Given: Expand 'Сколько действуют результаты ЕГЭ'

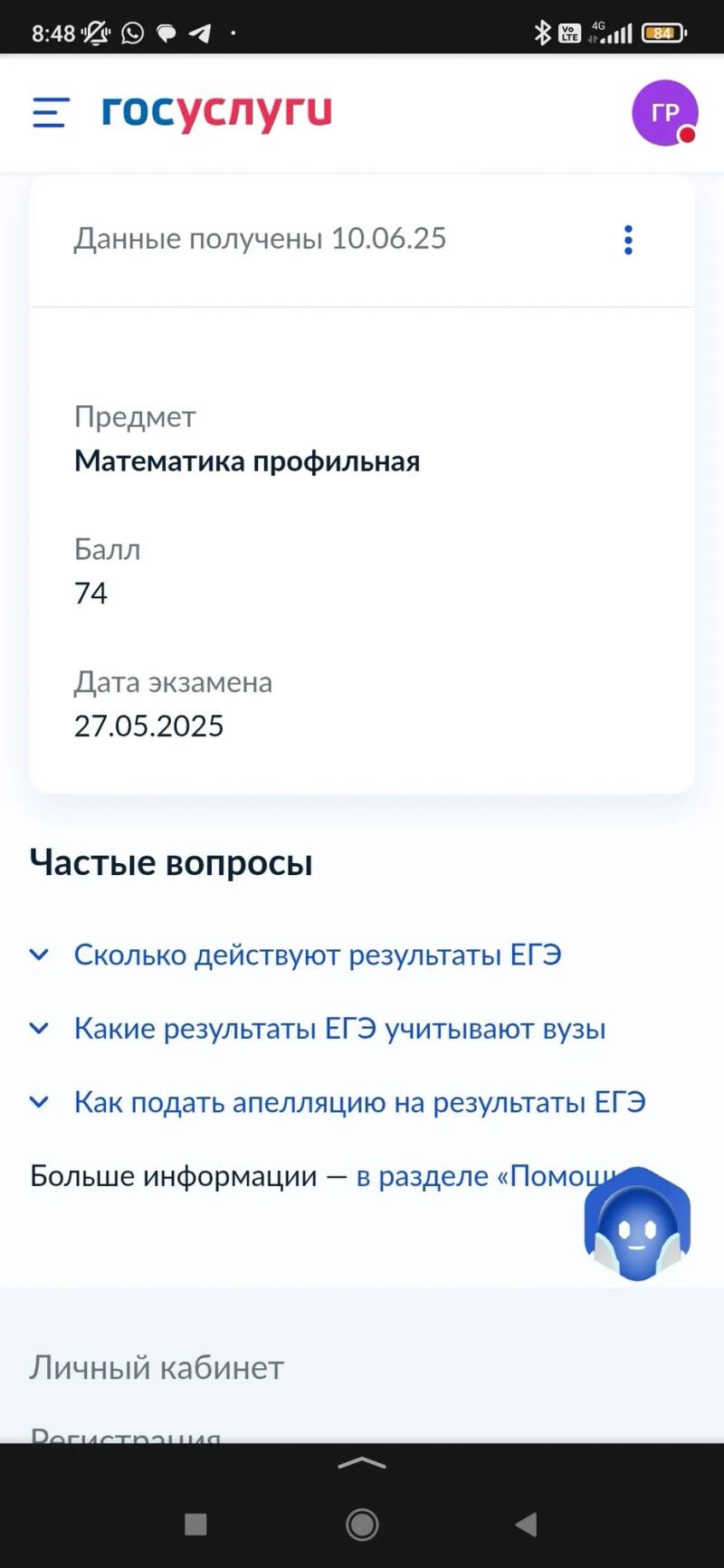Looking at the screenshot, I should point(317,955).
